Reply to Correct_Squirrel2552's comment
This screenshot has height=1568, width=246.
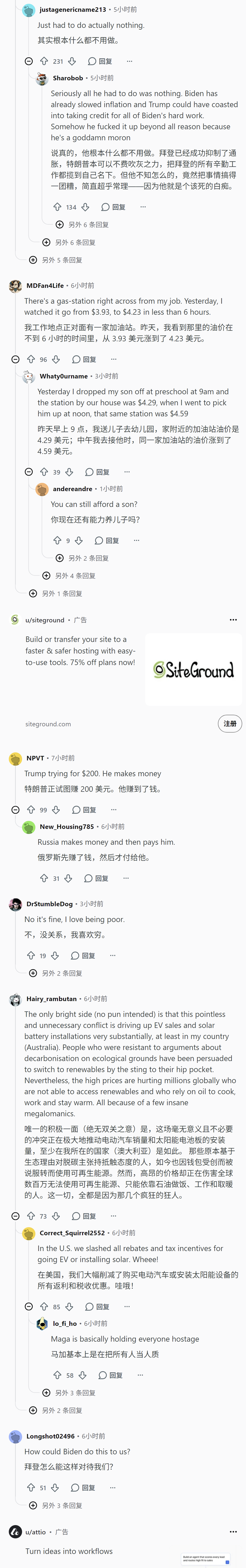click(97, 1307)
